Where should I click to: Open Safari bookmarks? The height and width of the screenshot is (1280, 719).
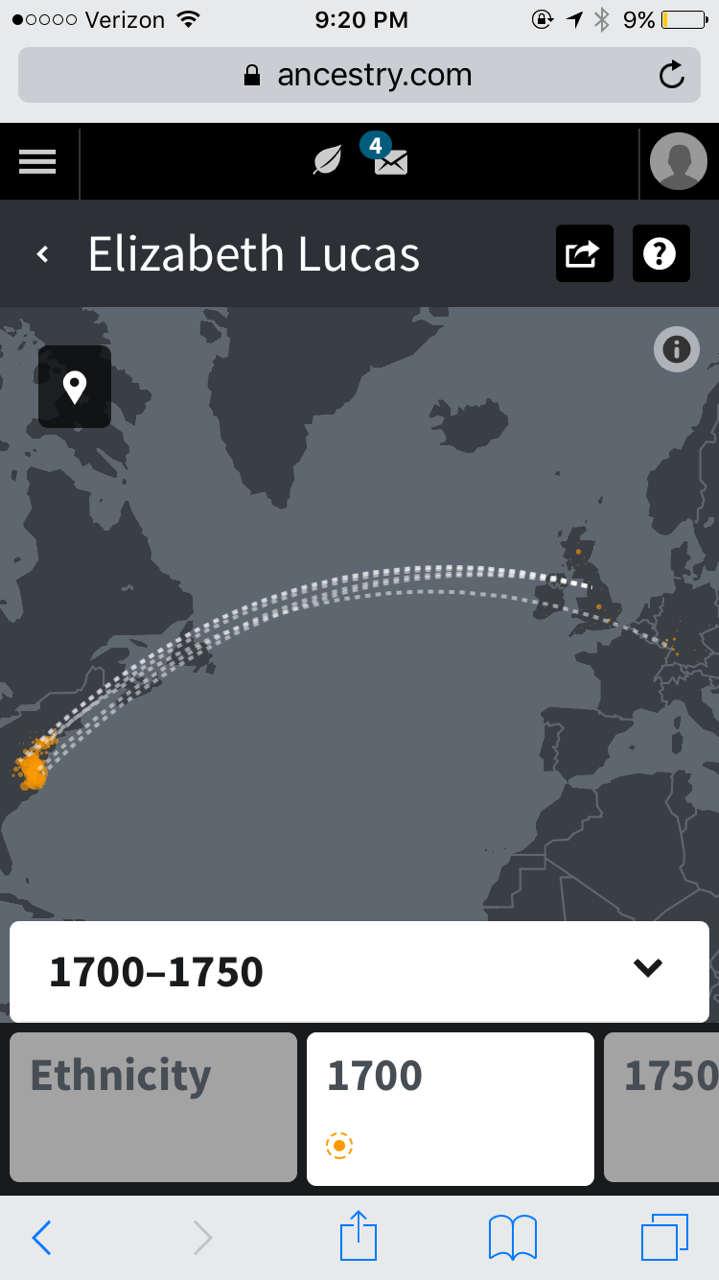[x=512, y=1238]
